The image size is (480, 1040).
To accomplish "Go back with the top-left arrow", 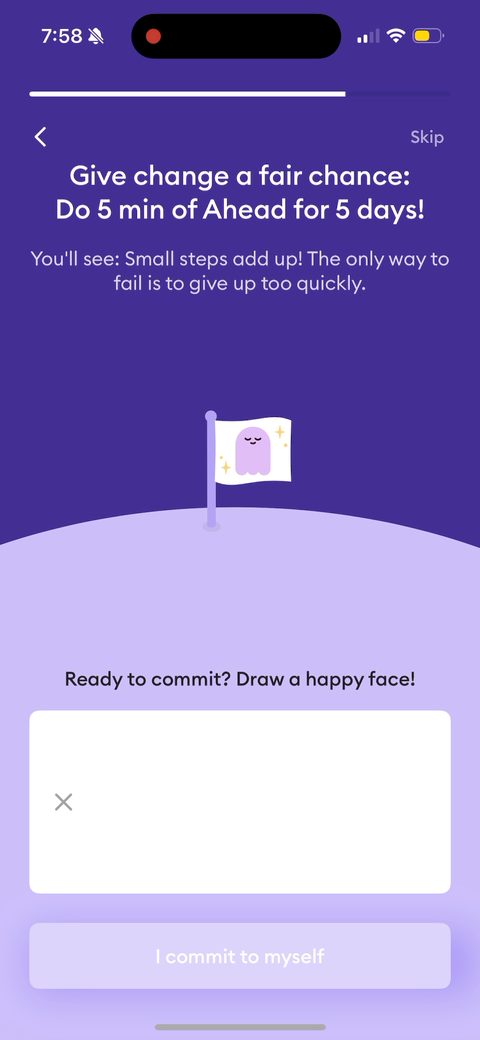I will (x=40, y=137).
